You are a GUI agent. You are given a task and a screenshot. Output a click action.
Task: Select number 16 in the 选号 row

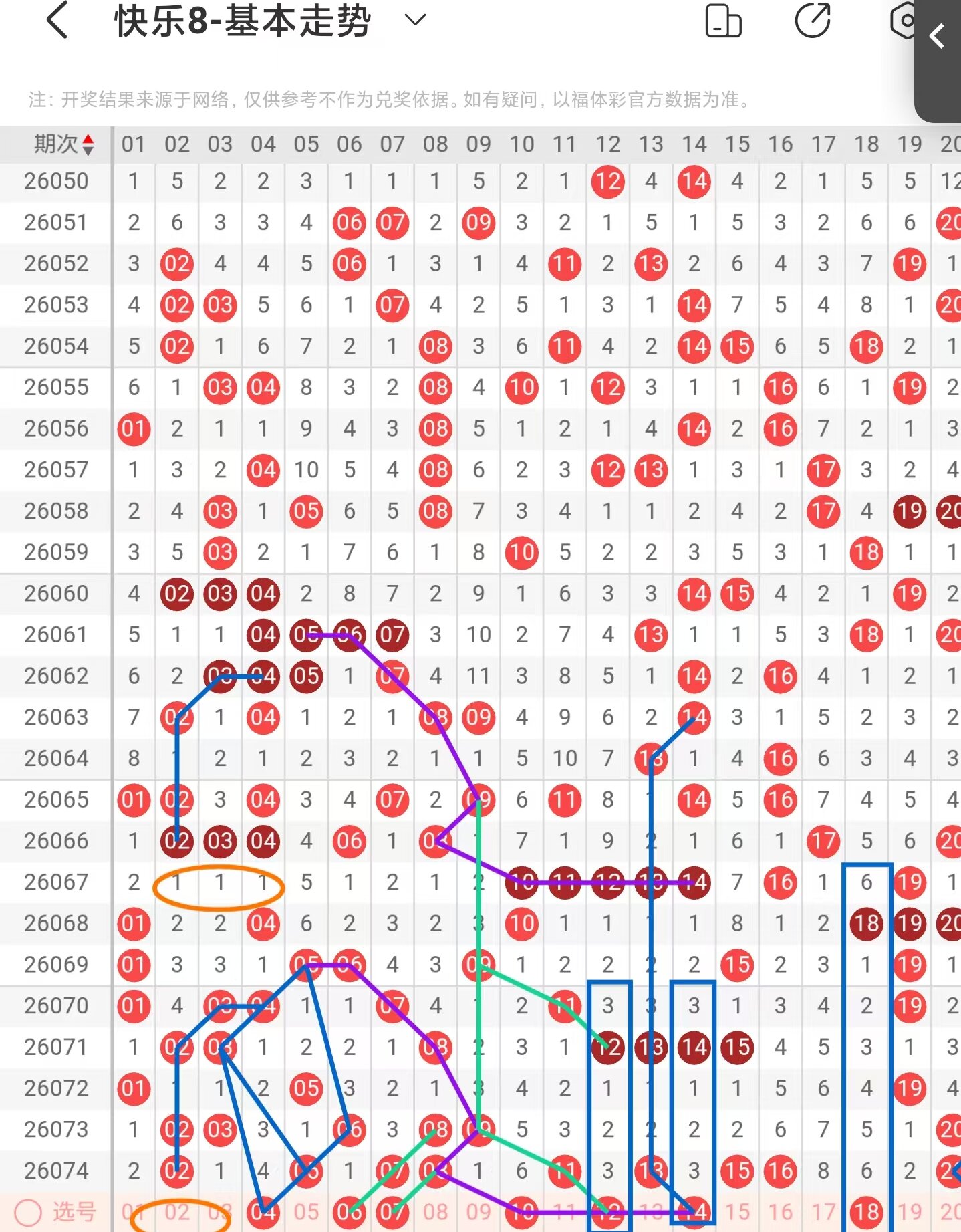click(x=780, y=1212)
